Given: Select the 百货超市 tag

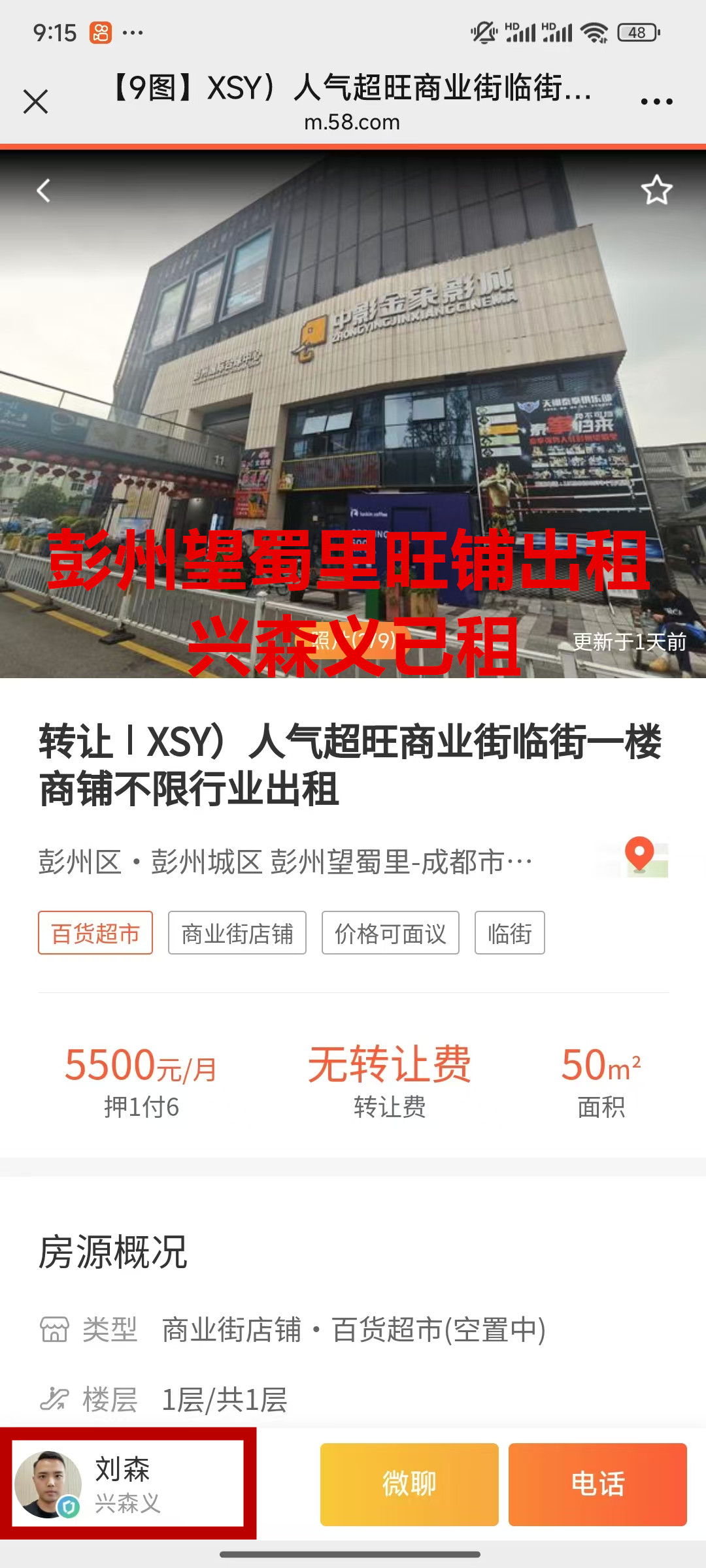Looking at the screenshot, I should click(x=95, y=933).
